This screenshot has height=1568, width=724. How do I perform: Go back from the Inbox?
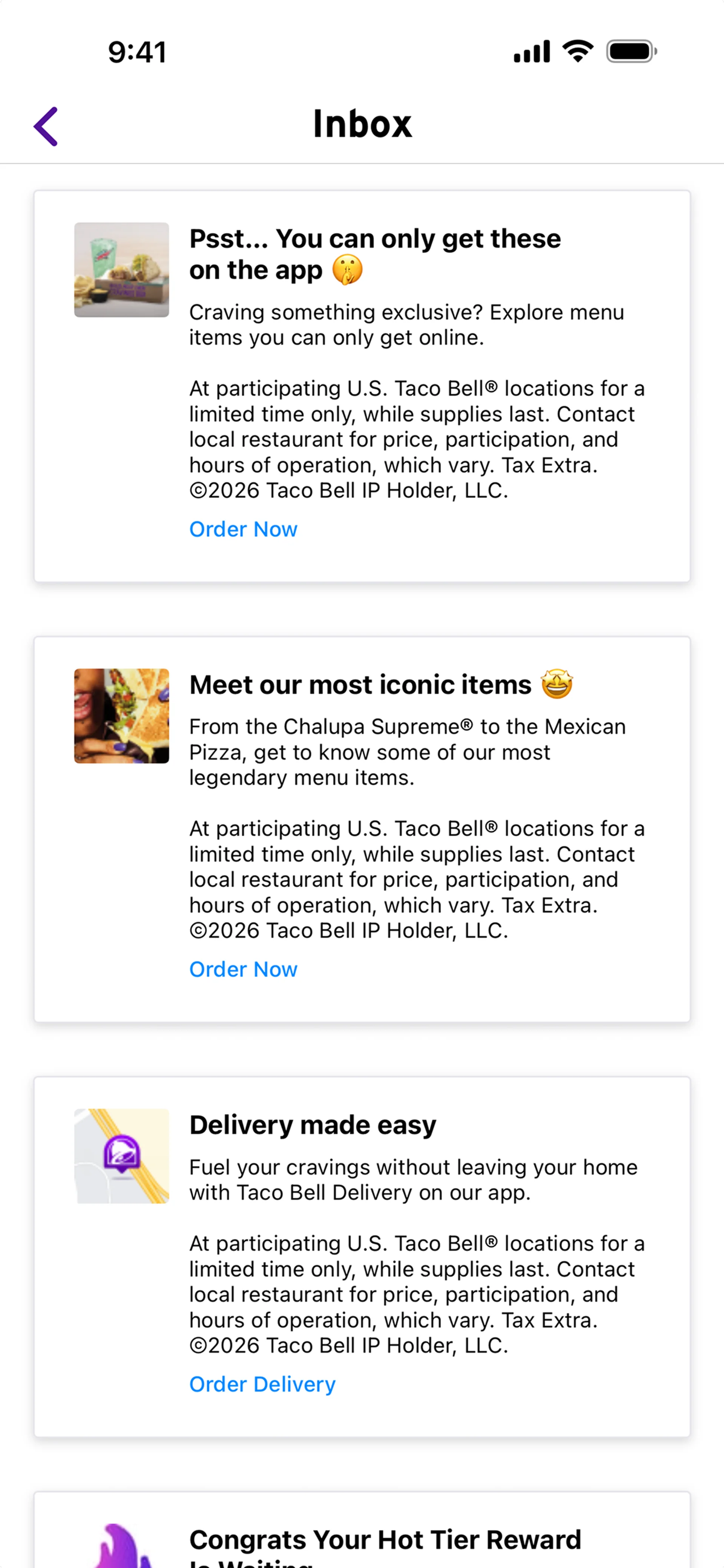tap(46, 126)
